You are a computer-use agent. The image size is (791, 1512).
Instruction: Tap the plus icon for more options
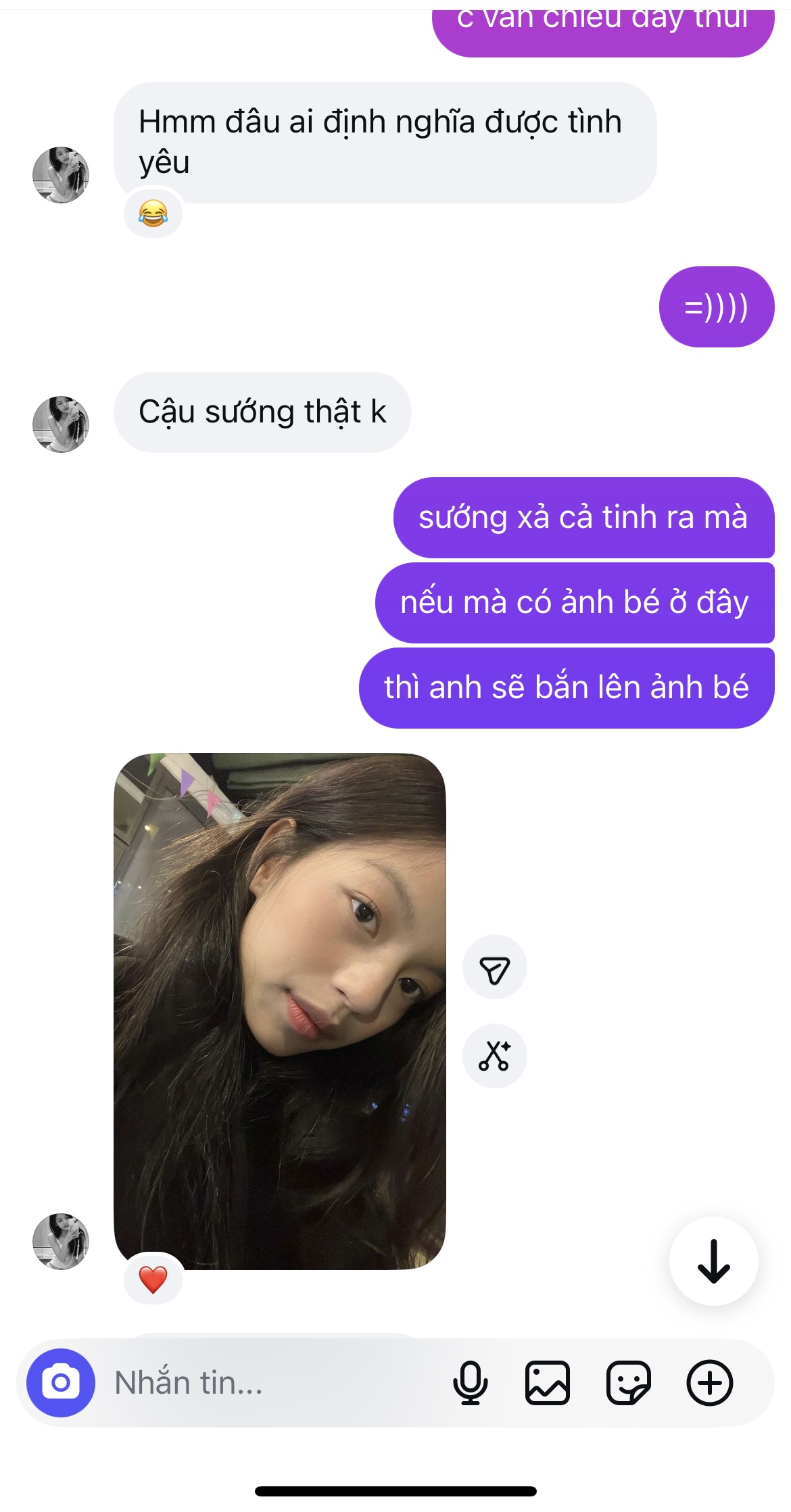pos(710,1383)
